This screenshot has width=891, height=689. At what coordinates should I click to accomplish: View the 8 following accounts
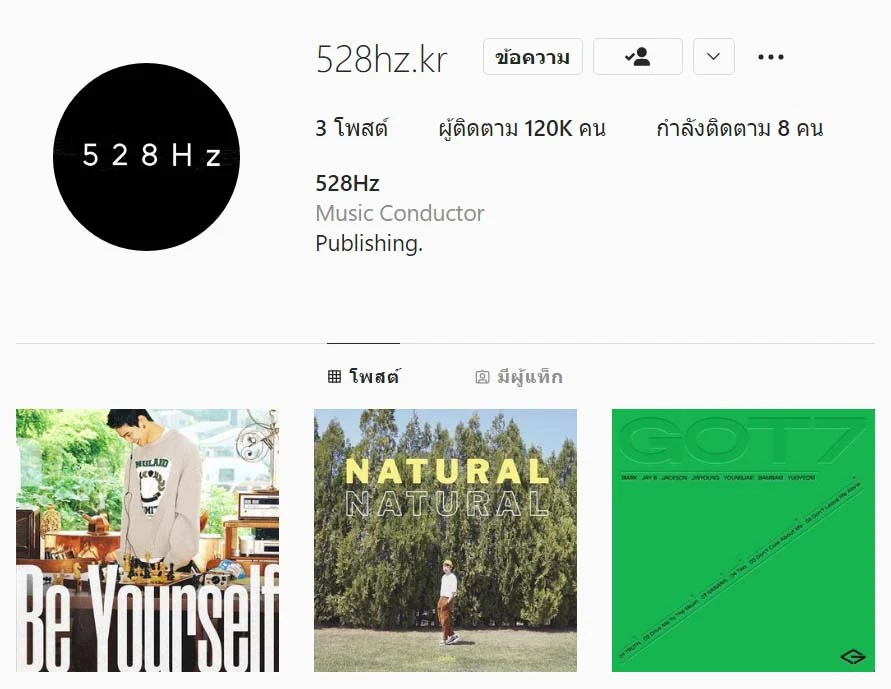coord(739,129)
